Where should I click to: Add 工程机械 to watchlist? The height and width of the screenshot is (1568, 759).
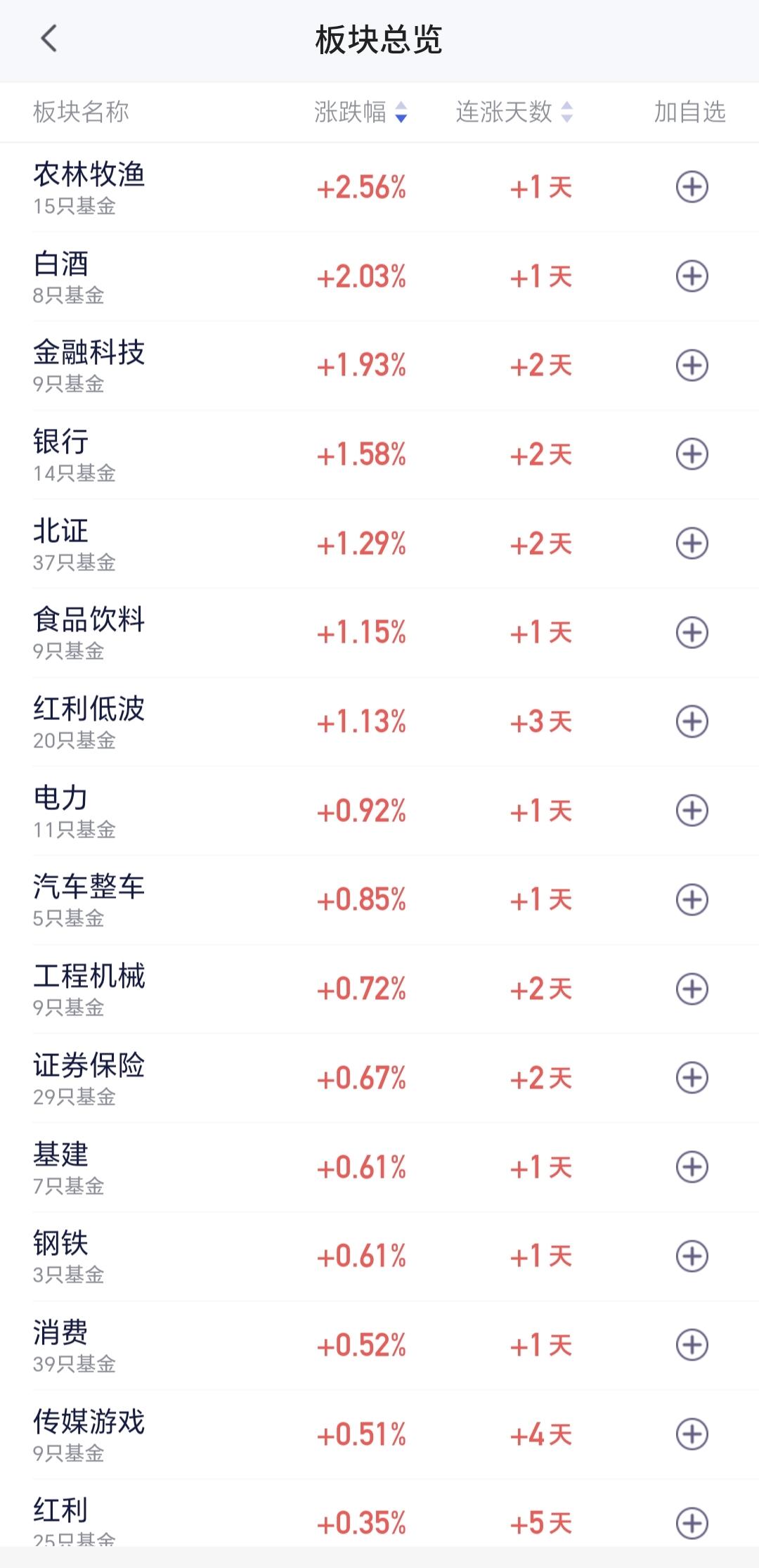692,989
